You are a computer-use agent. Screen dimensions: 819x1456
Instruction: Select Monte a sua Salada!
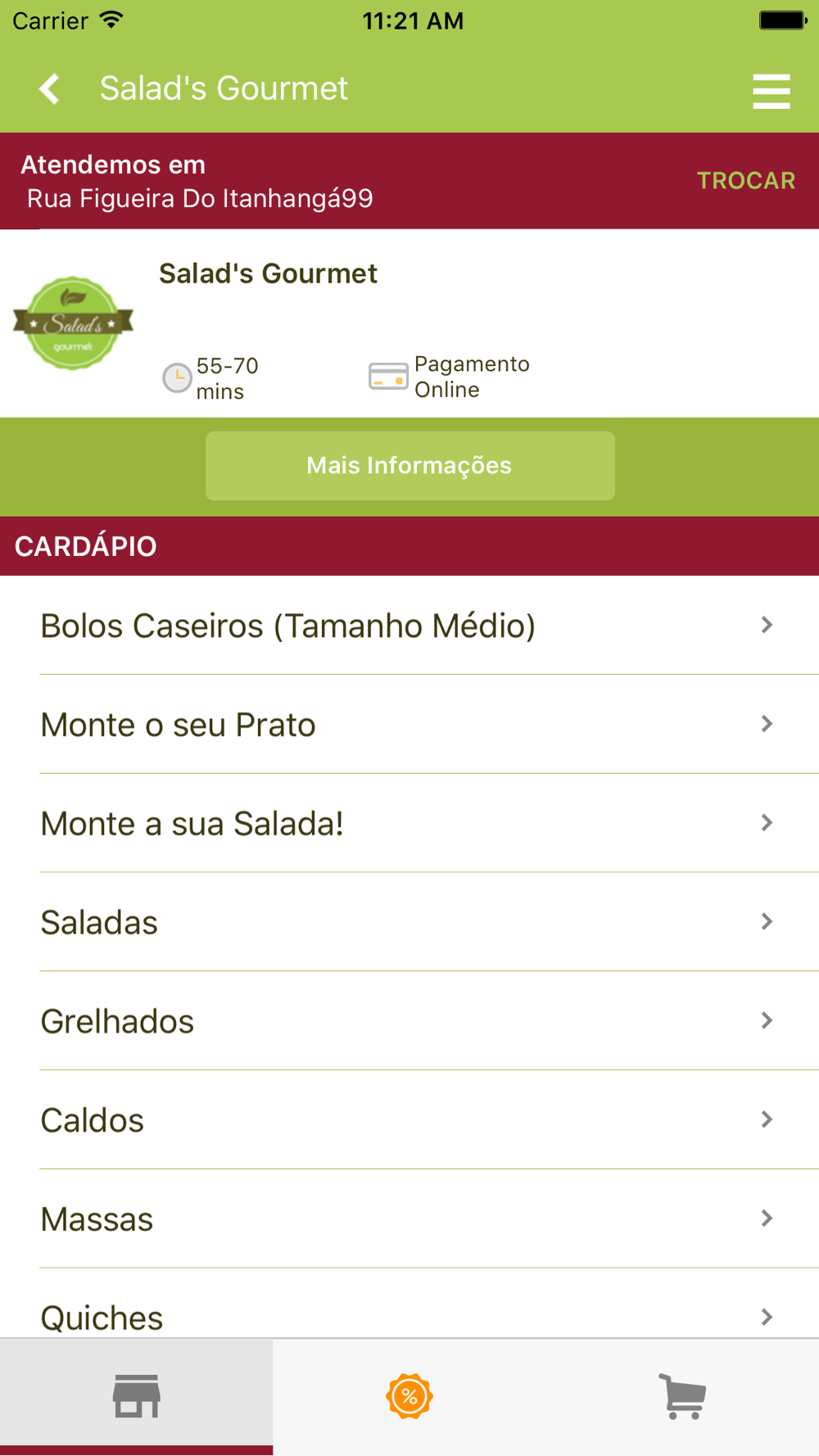[409, 824]
